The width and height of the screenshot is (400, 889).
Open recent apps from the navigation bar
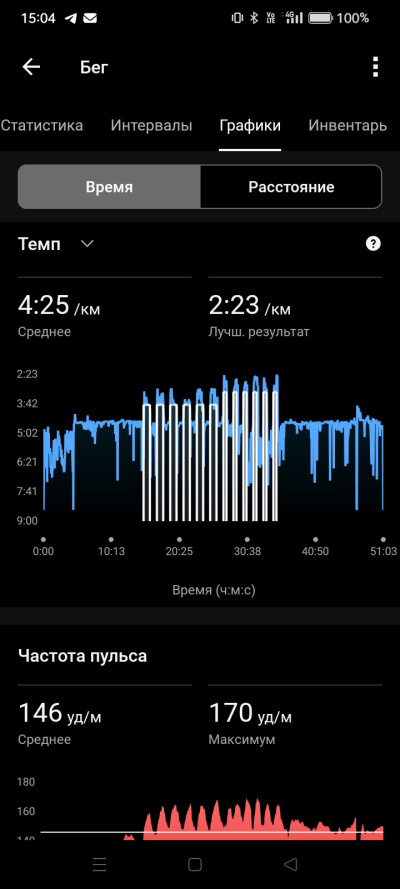pos(99,864)
